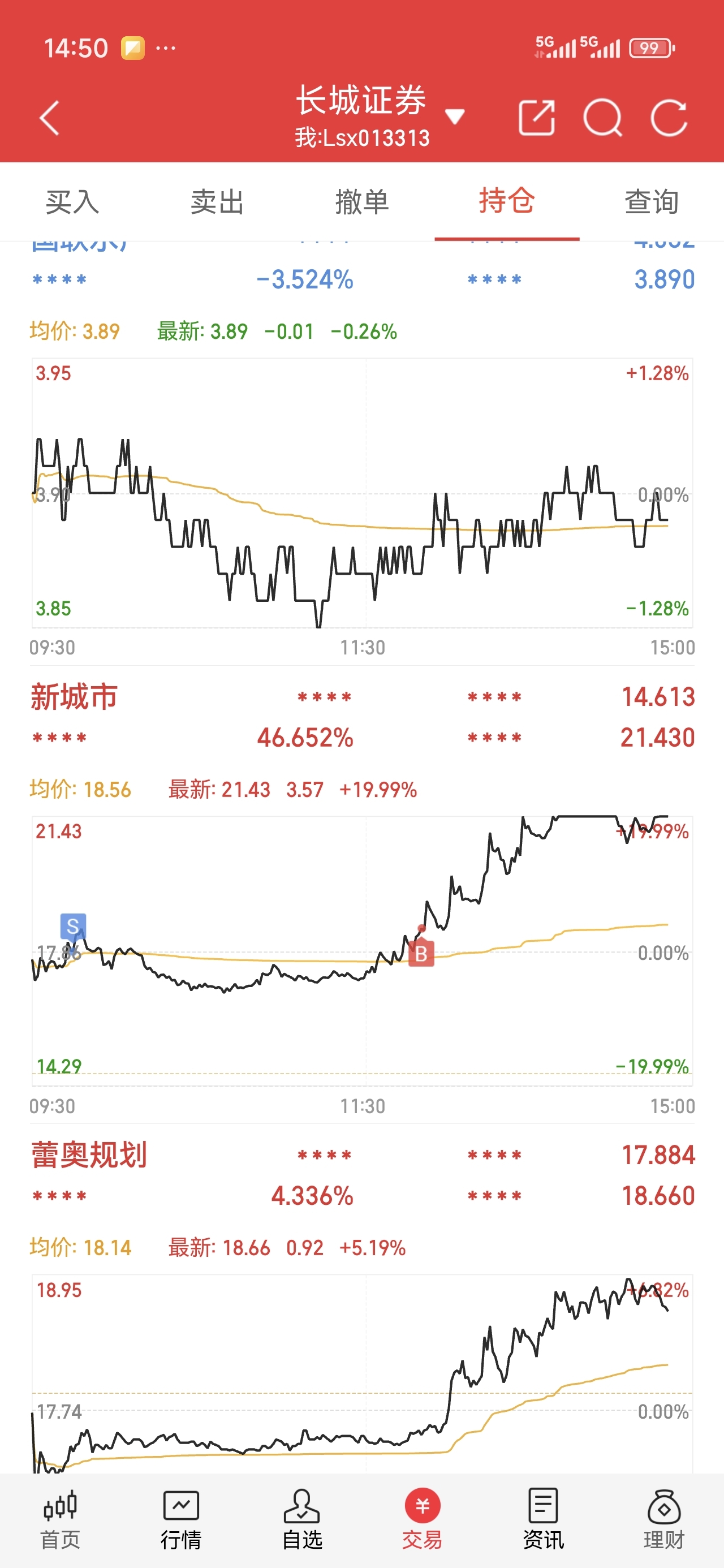Tap the share icon in the header
Viewport: 724px width, 1568px height.
(536, 118)
